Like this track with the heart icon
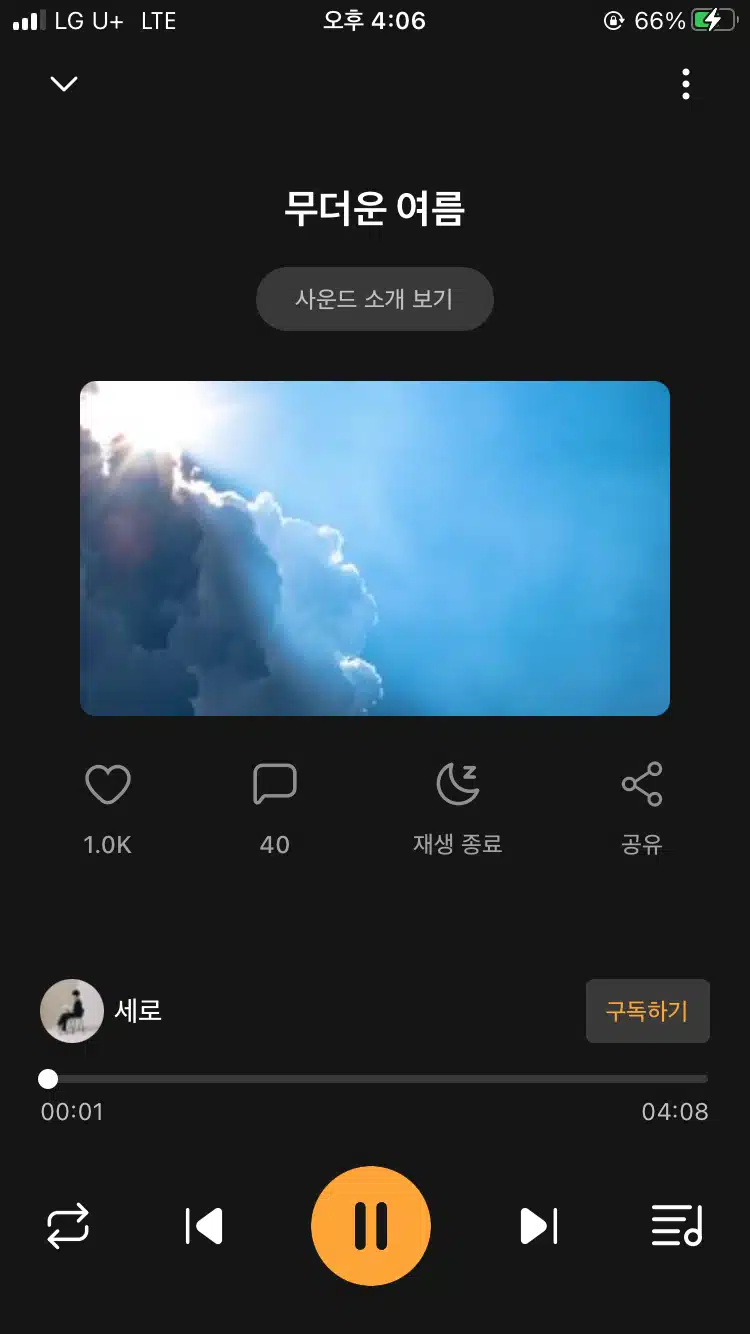Image resolution: width=750 pixels, height=1334 pixels. [x=108, y=784]
